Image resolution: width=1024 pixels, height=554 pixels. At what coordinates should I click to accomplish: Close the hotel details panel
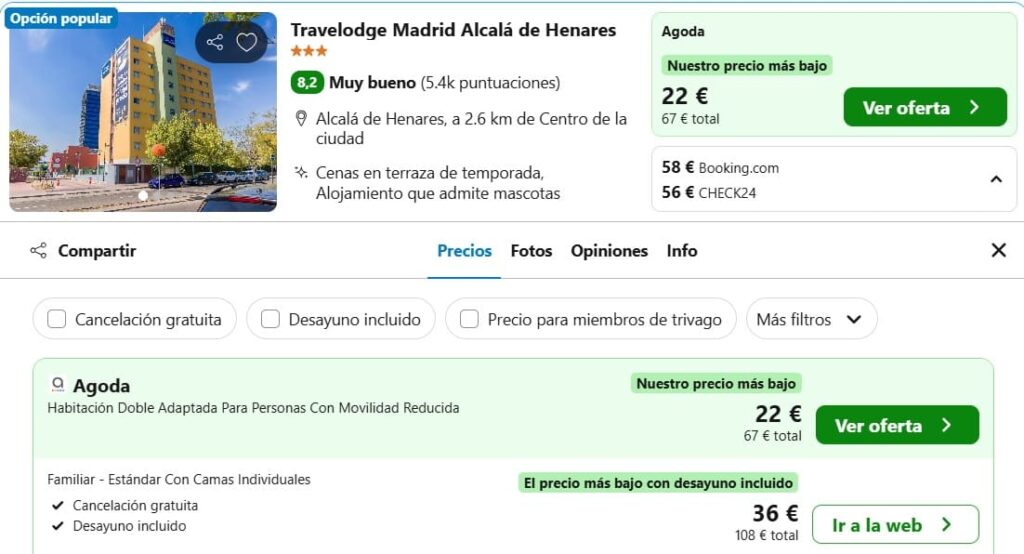point(998,250)
